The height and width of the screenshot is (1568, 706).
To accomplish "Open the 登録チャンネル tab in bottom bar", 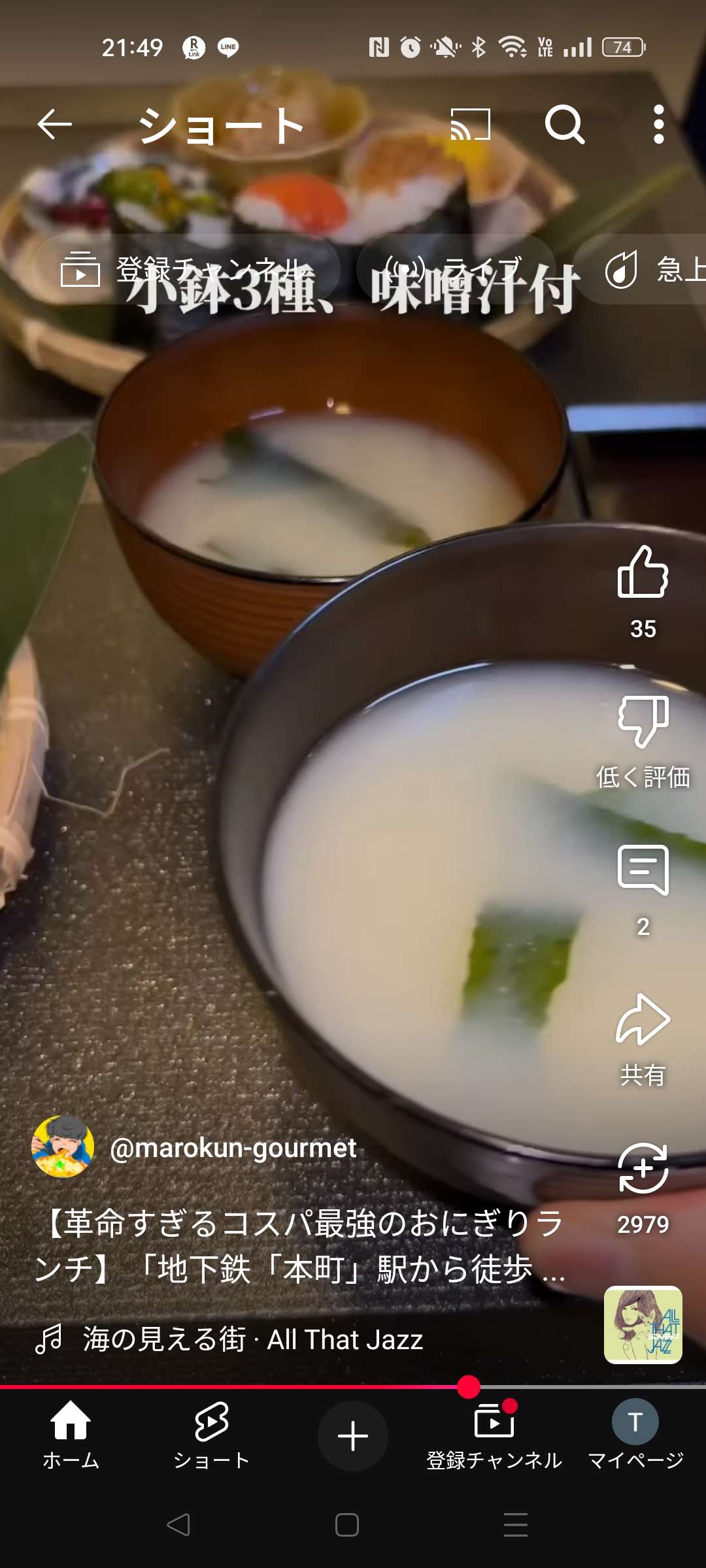I will (494, 1435).
